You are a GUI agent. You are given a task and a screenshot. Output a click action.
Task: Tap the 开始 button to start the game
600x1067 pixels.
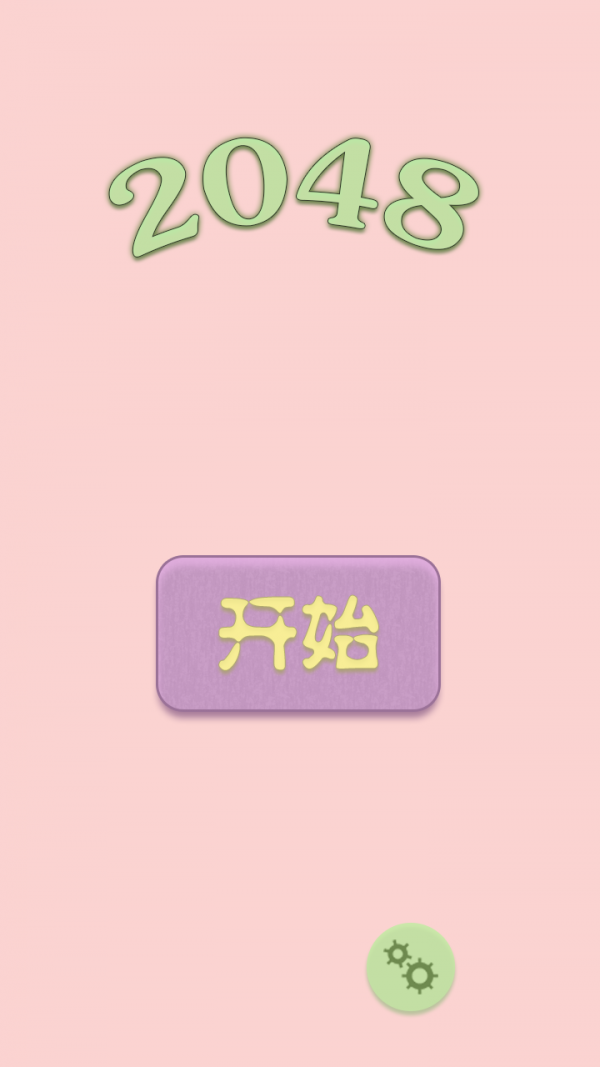298,634
